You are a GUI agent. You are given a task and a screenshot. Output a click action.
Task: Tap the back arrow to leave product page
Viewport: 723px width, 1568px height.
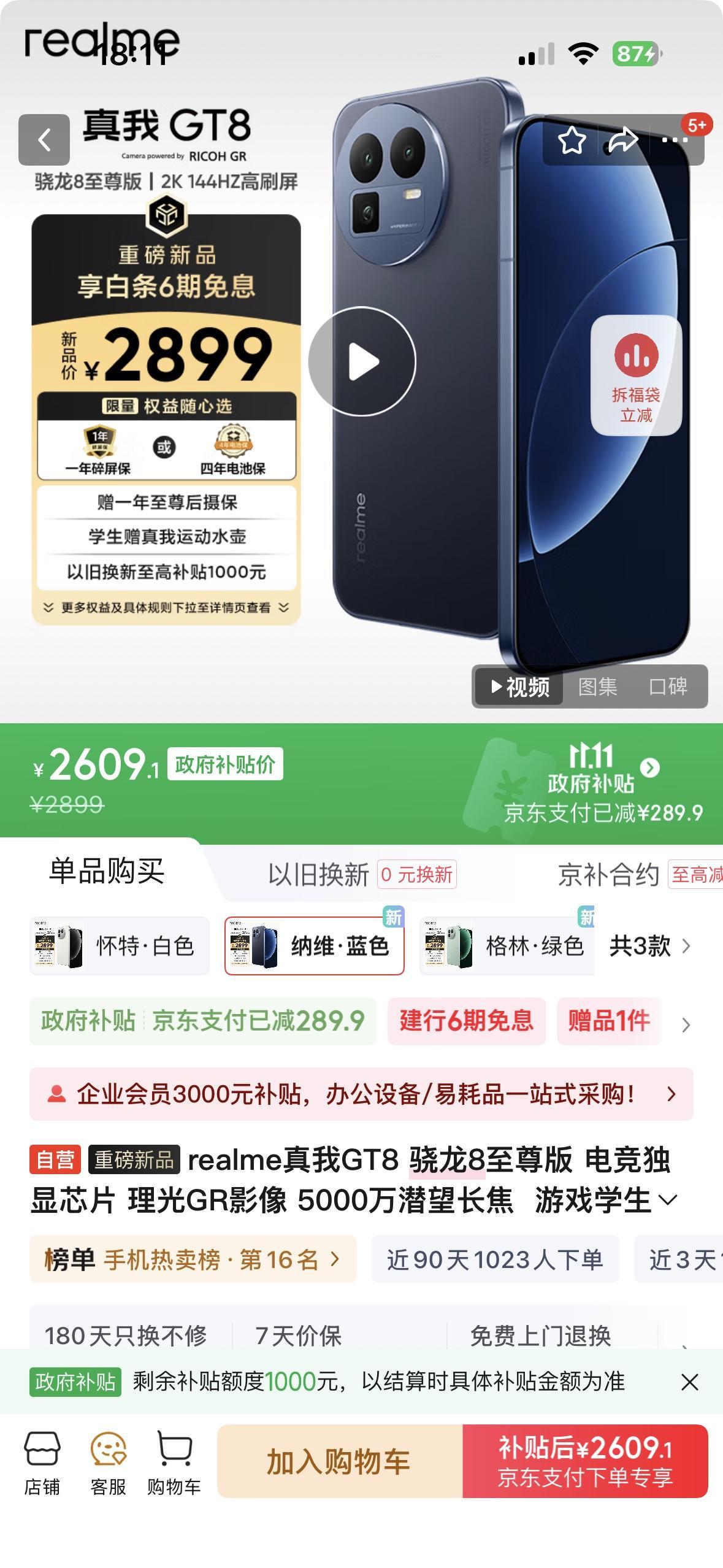45,140
